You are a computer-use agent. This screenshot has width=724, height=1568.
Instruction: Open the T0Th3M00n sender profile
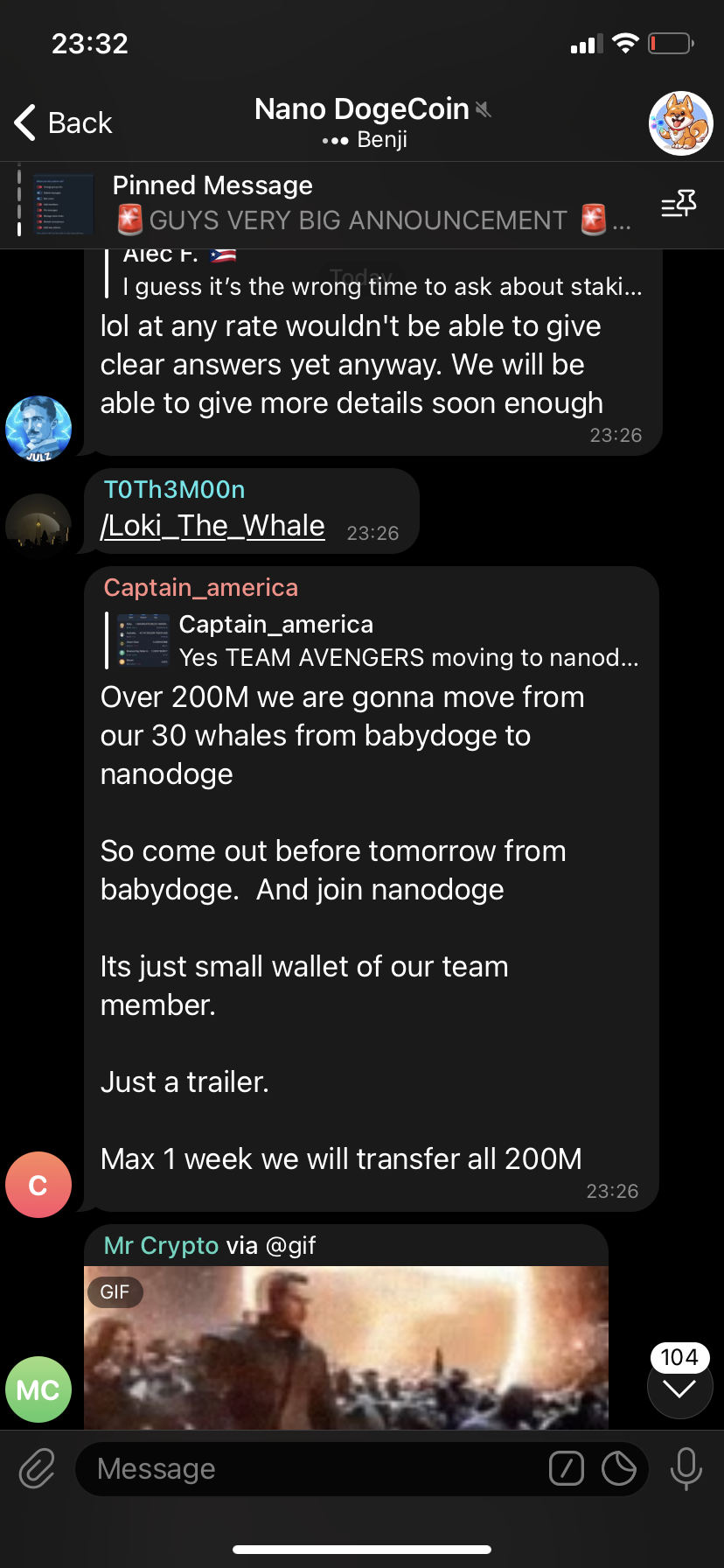pos(174,490)
